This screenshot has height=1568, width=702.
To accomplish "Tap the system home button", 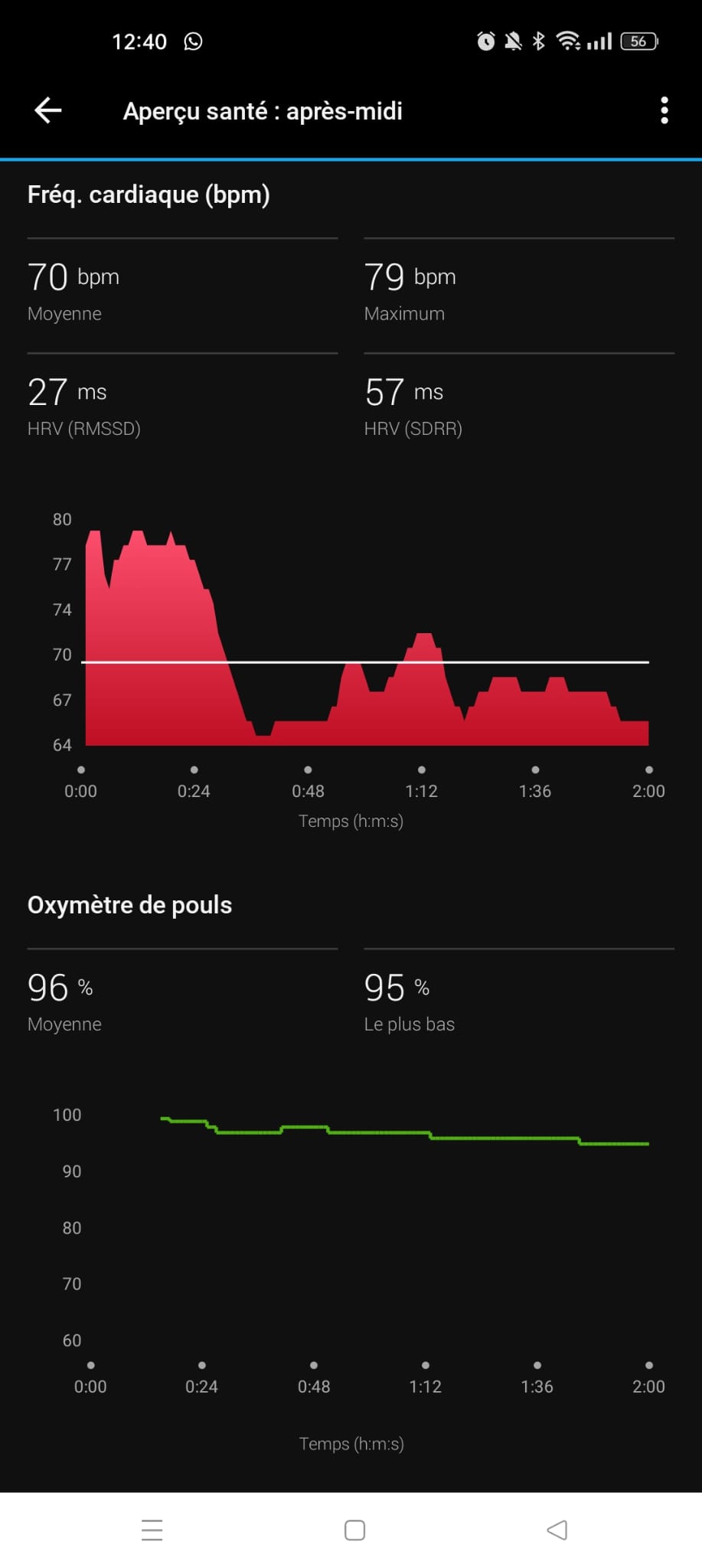I will [x=354, y=1530].
